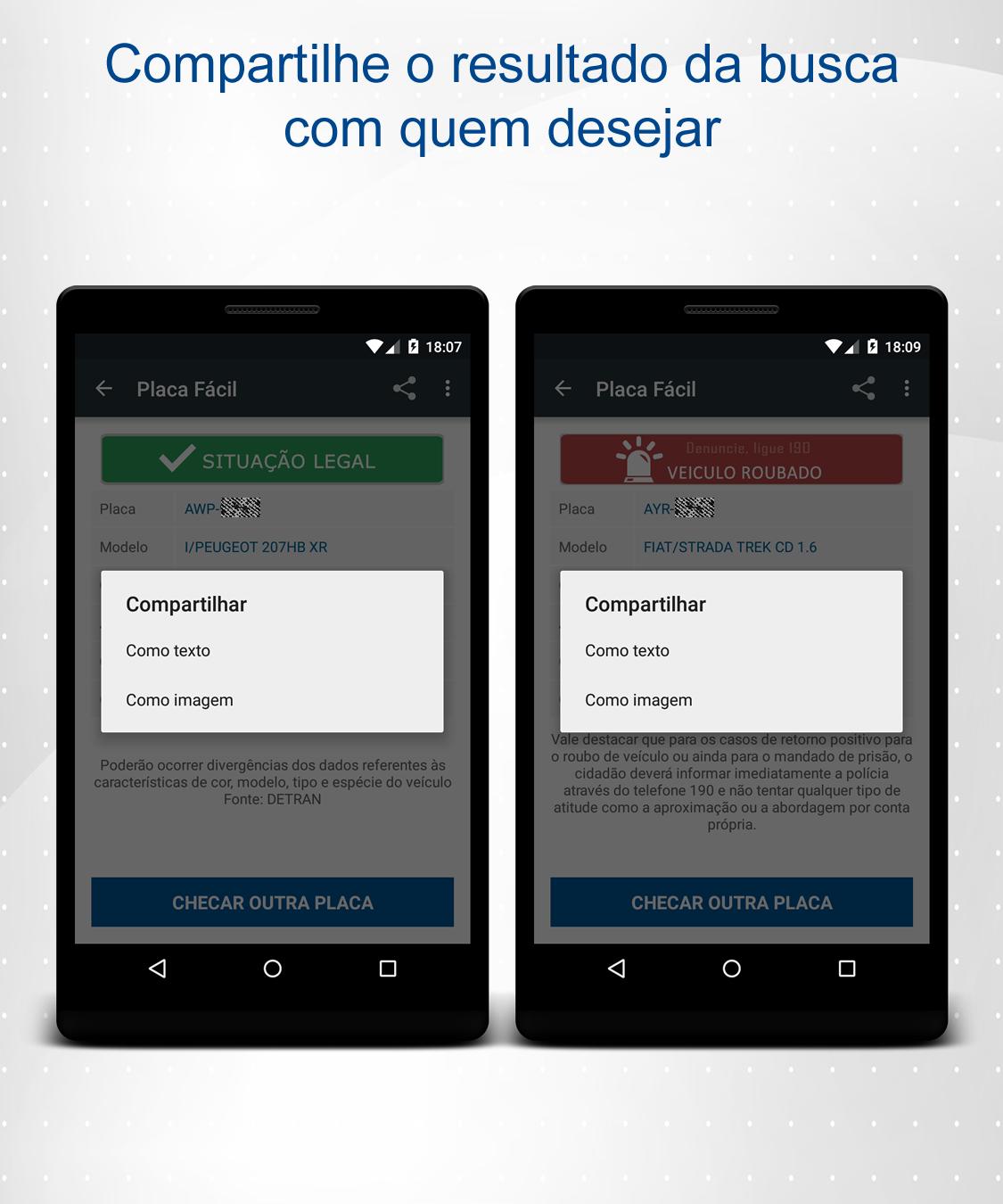Screen dimensions: 1003x1204
Task: Tap Android recents button on left phone
Action: point(386,968)
